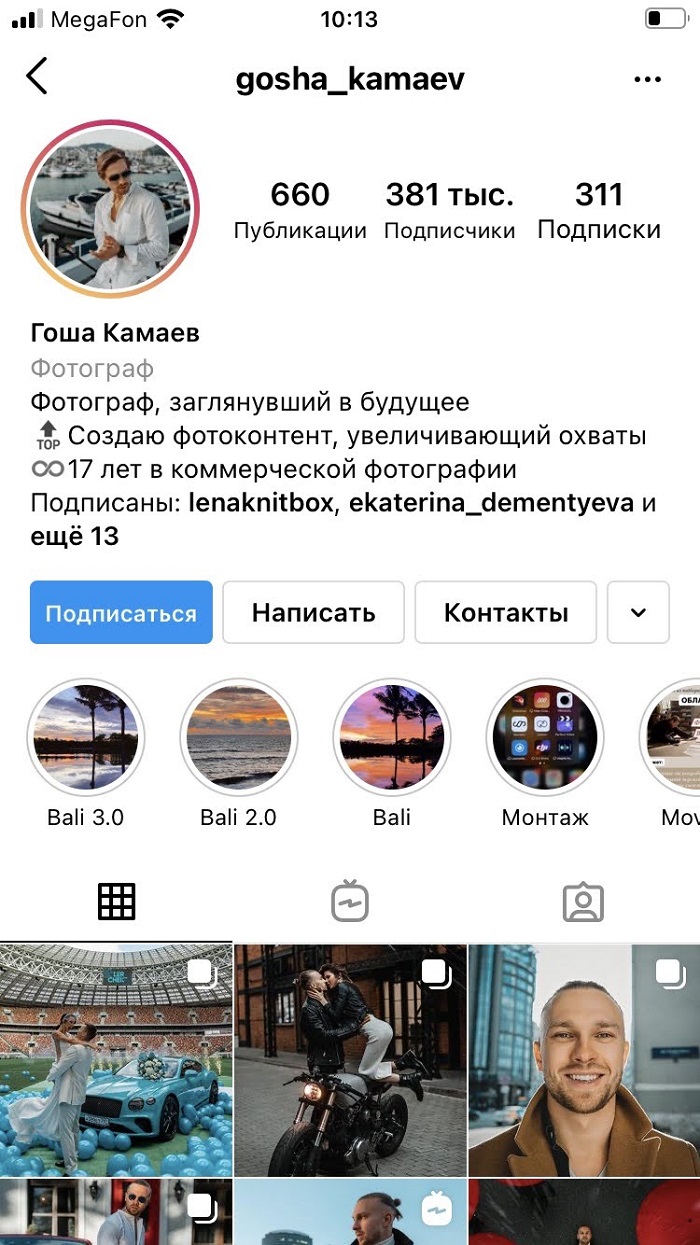Viewport: 700px width, 1245px height.
Task: Open the 381 тыс. Подписчики list
Action: [x=449, y=210]
